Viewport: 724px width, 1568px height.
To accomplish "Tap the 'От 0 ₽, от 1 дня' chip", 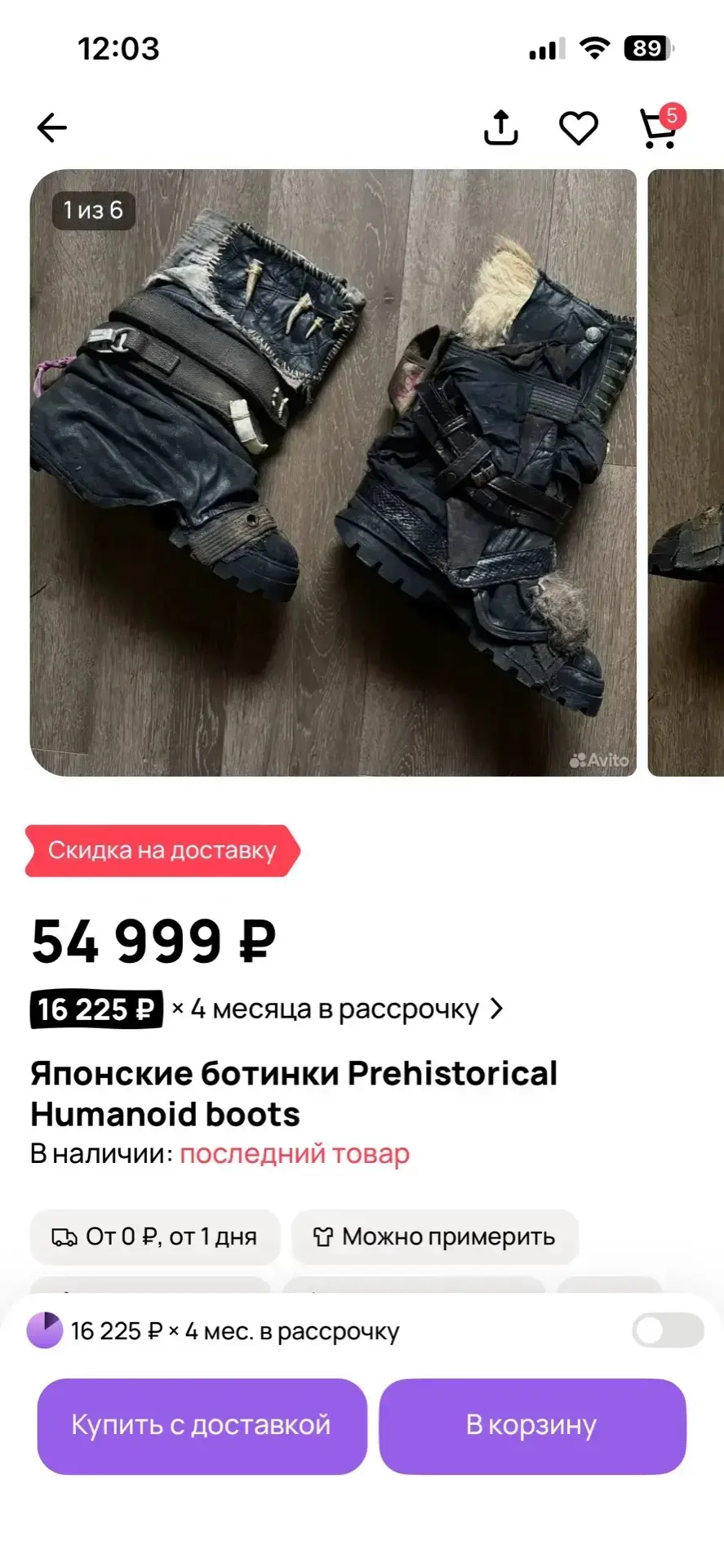I will 155,1236.
